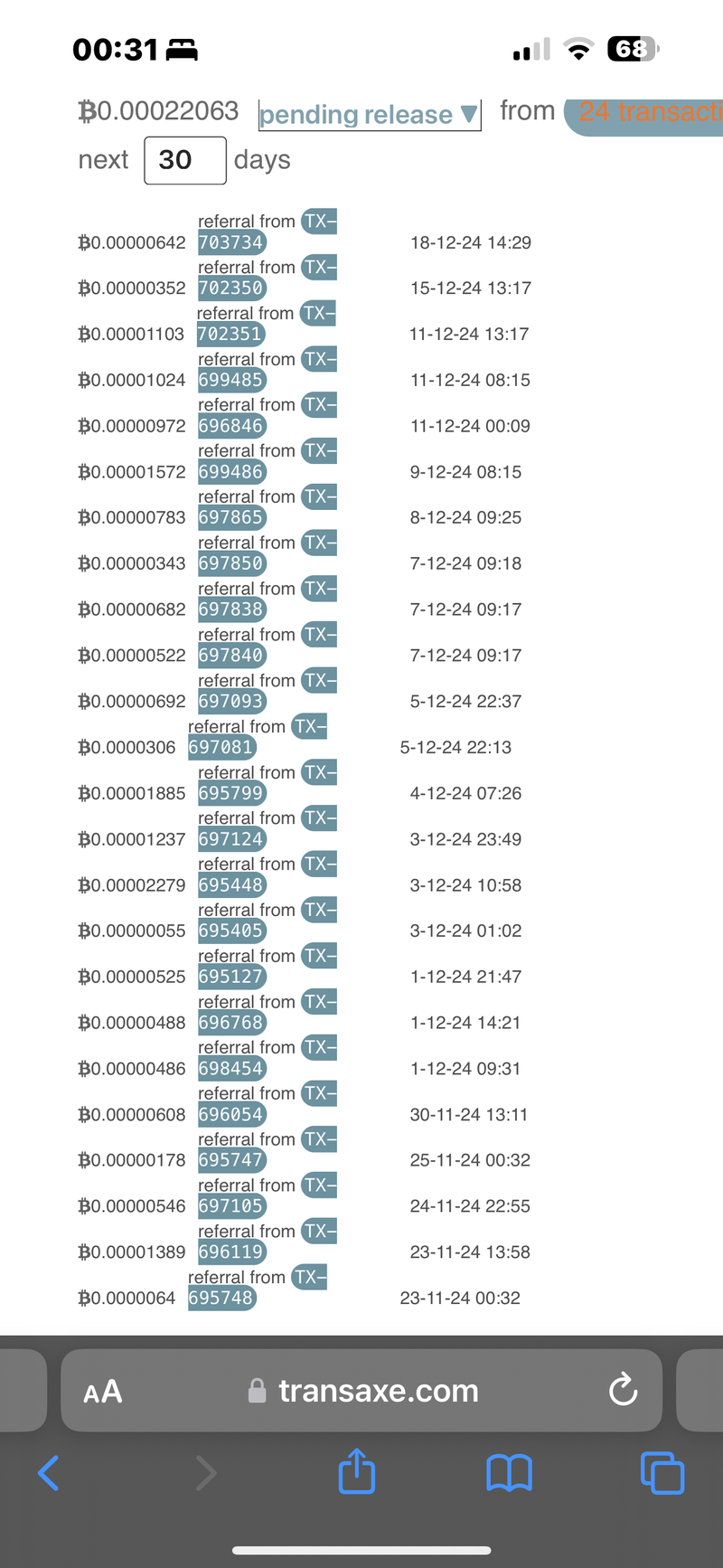Open transaction TX-695748
Viewport: 723px width, 1568px height.
(x=221, y=1299)
